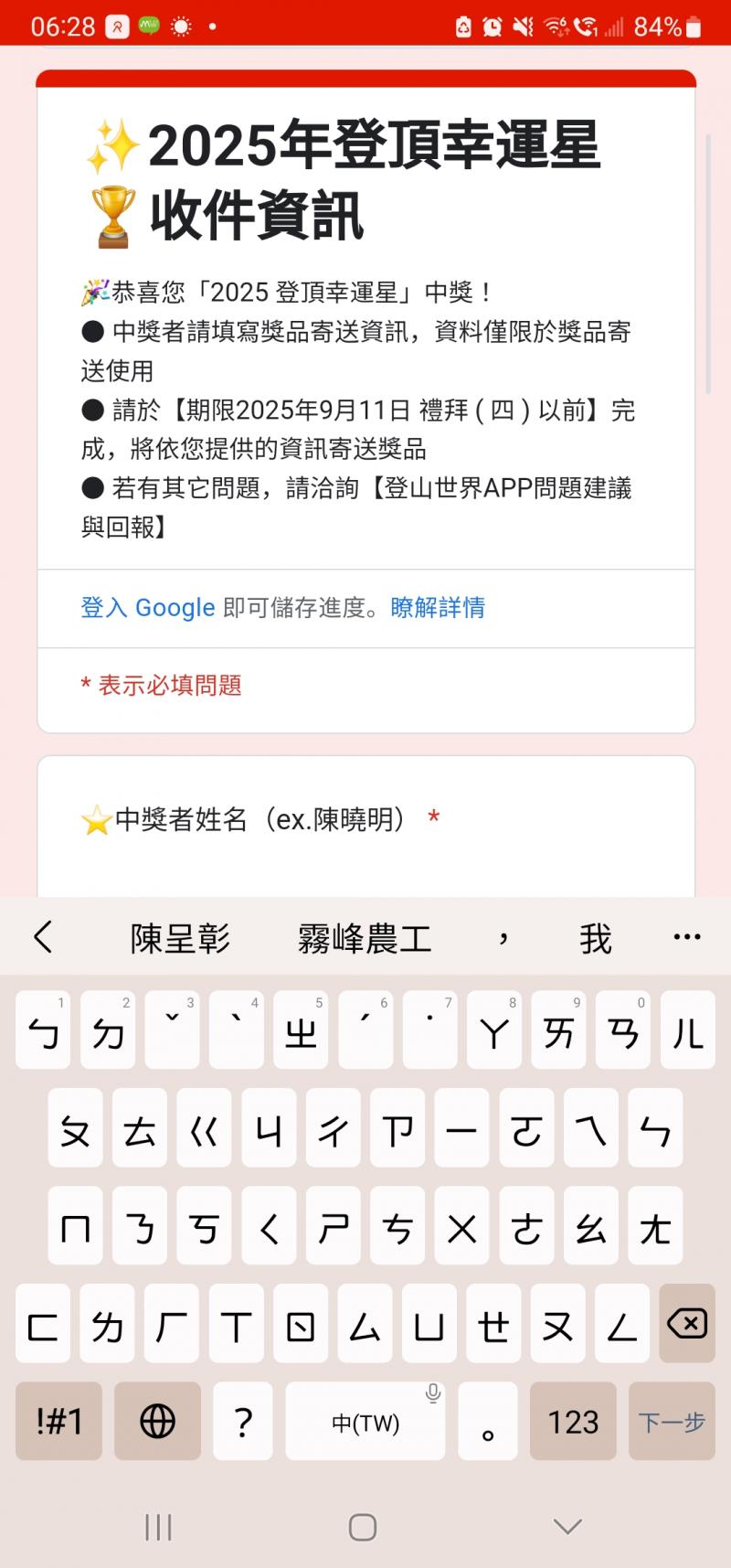Tap the 中(TW) space bar
Screen dimensions: 731x1568
[x=365, y=1421]
